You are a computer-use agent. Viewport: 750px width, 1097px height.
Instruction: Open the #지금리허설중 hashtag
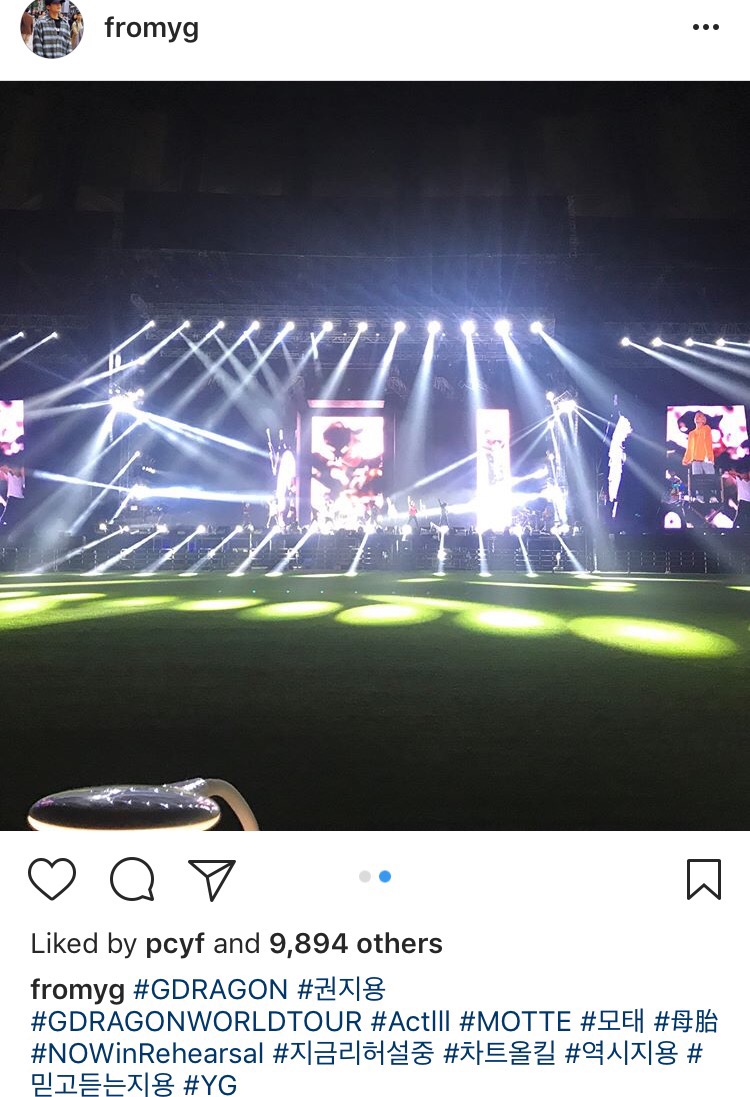point(353,1053)
